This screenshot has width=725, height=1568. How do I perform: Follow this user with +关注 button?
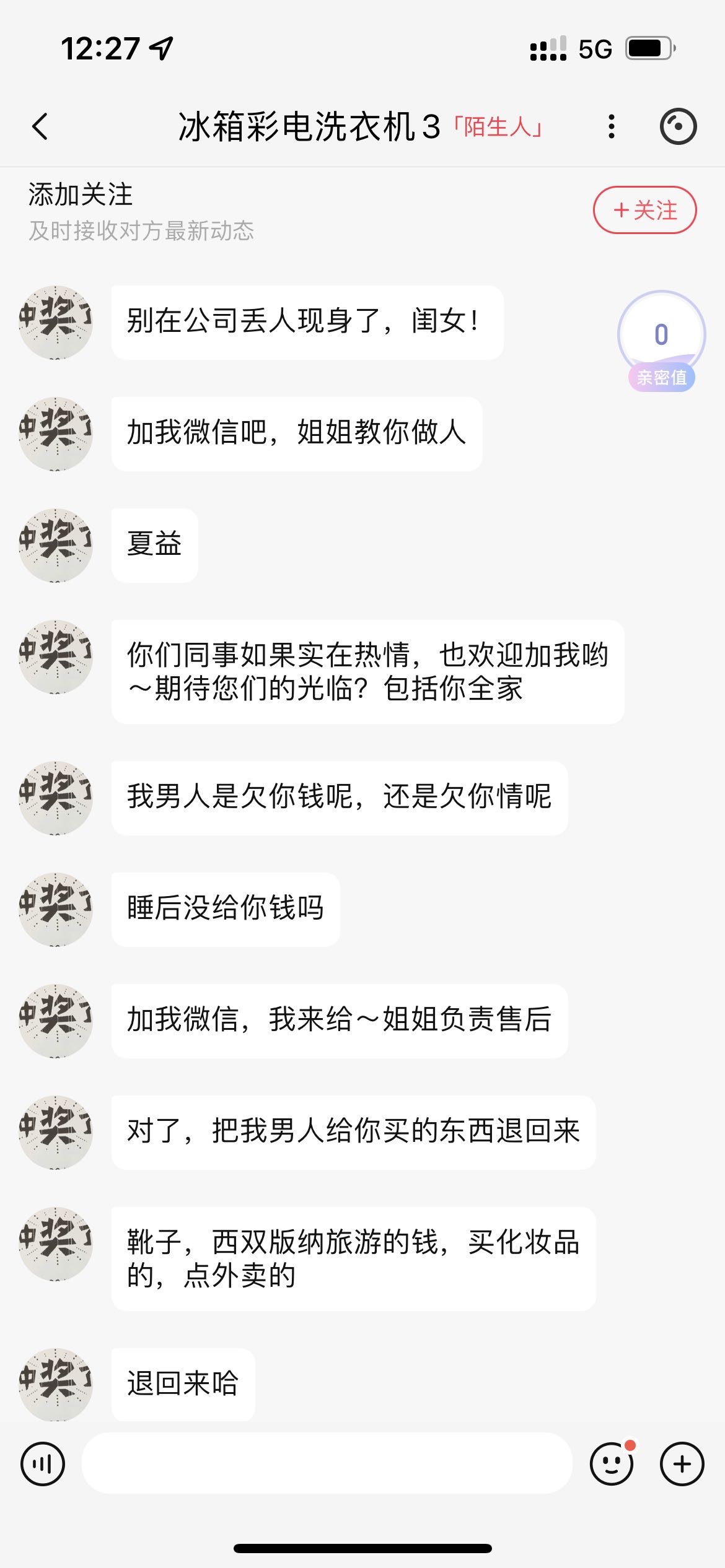coord(645,210)
